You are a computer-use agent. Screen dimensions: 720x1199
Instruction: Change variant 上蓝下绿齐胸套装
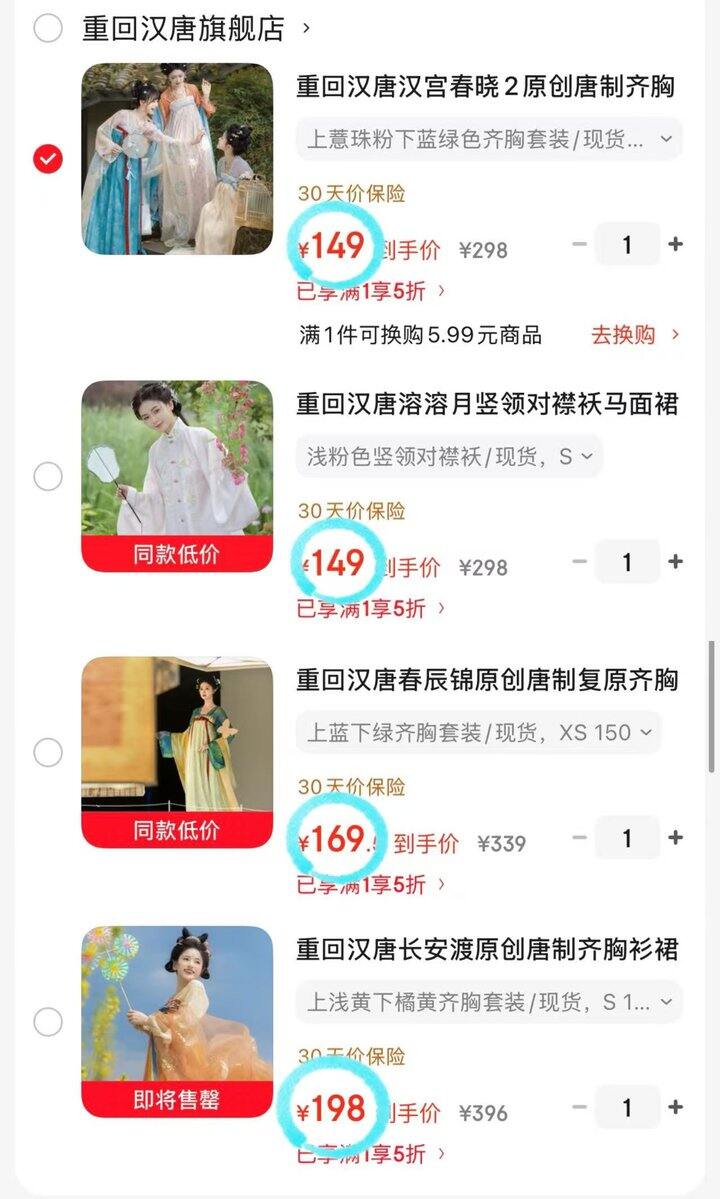pos(478,733)
